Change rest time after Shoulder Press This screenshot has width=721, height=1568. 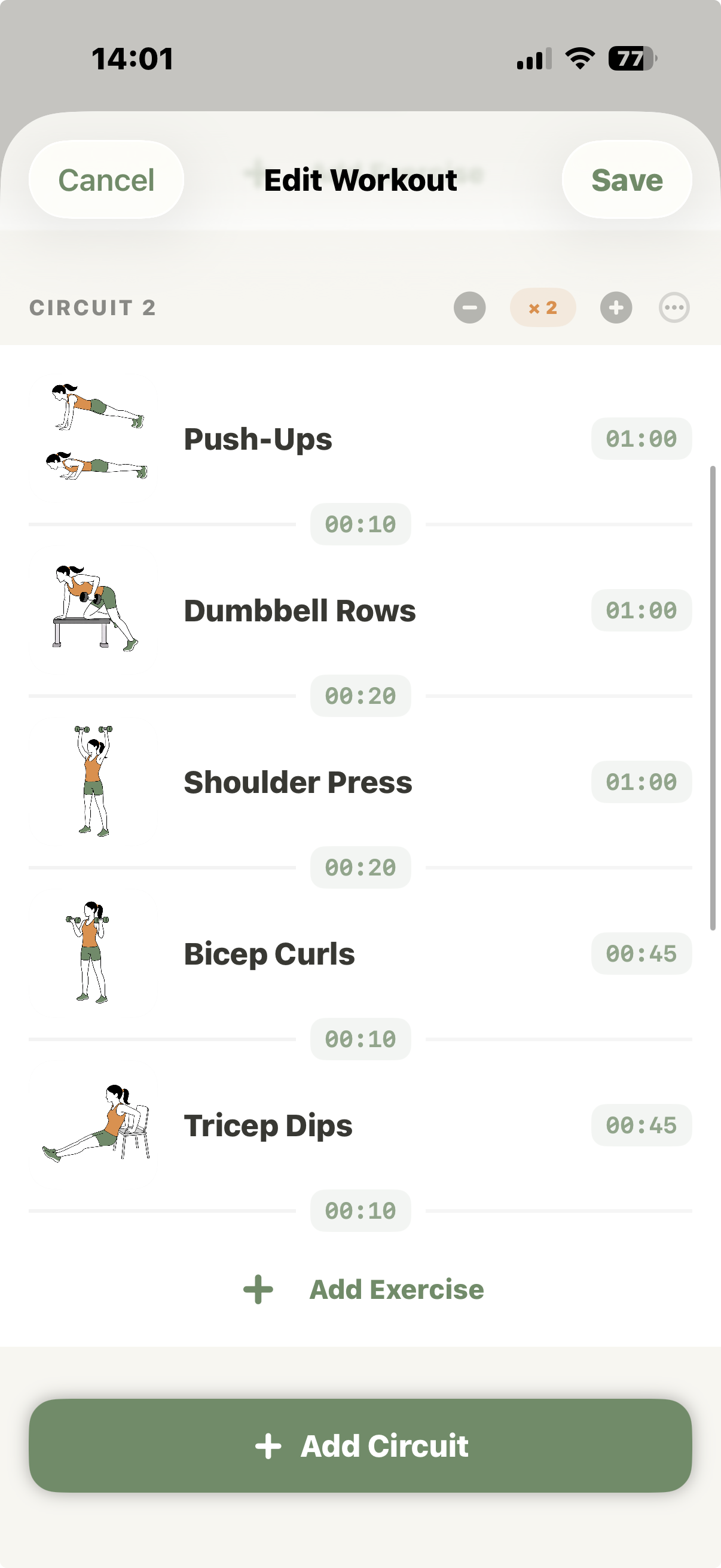click(x=360, y=867)
